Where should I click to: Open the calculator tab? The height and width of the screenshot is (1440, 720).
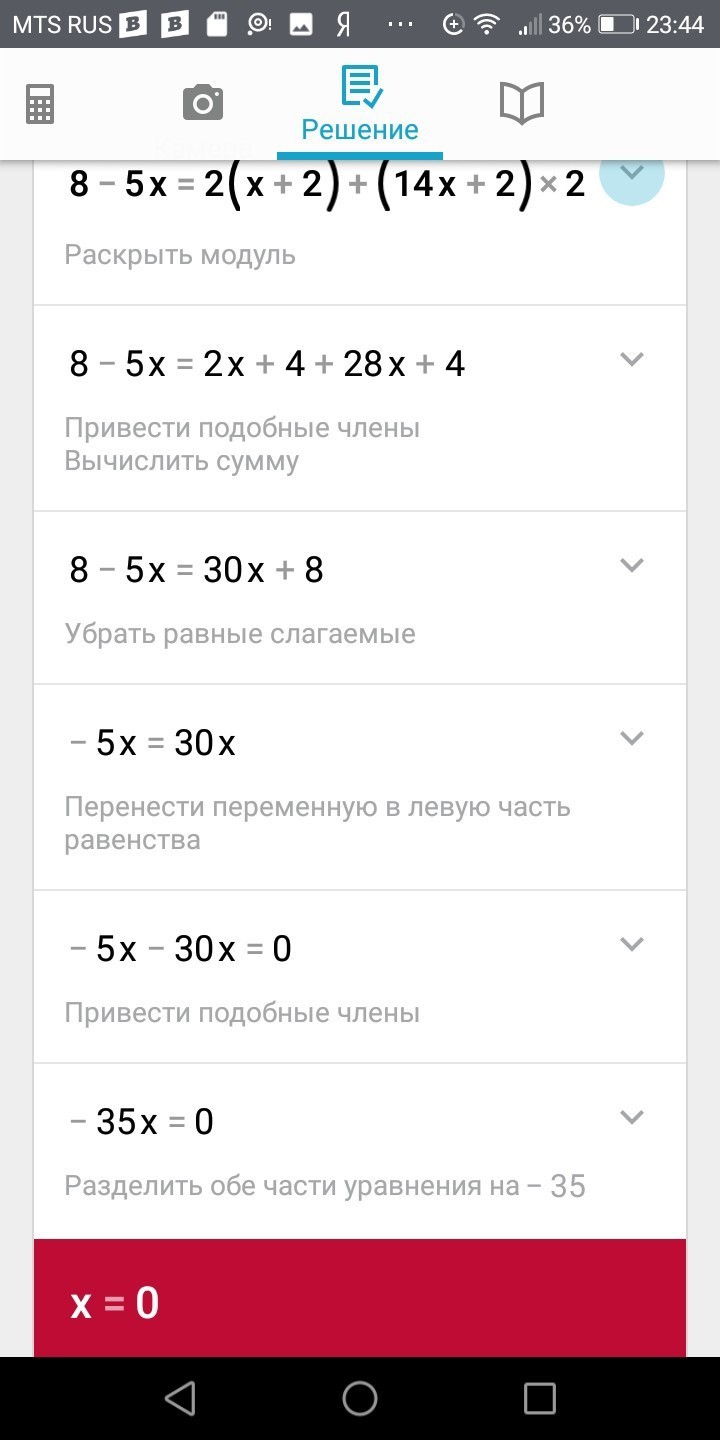click(40, 103)
